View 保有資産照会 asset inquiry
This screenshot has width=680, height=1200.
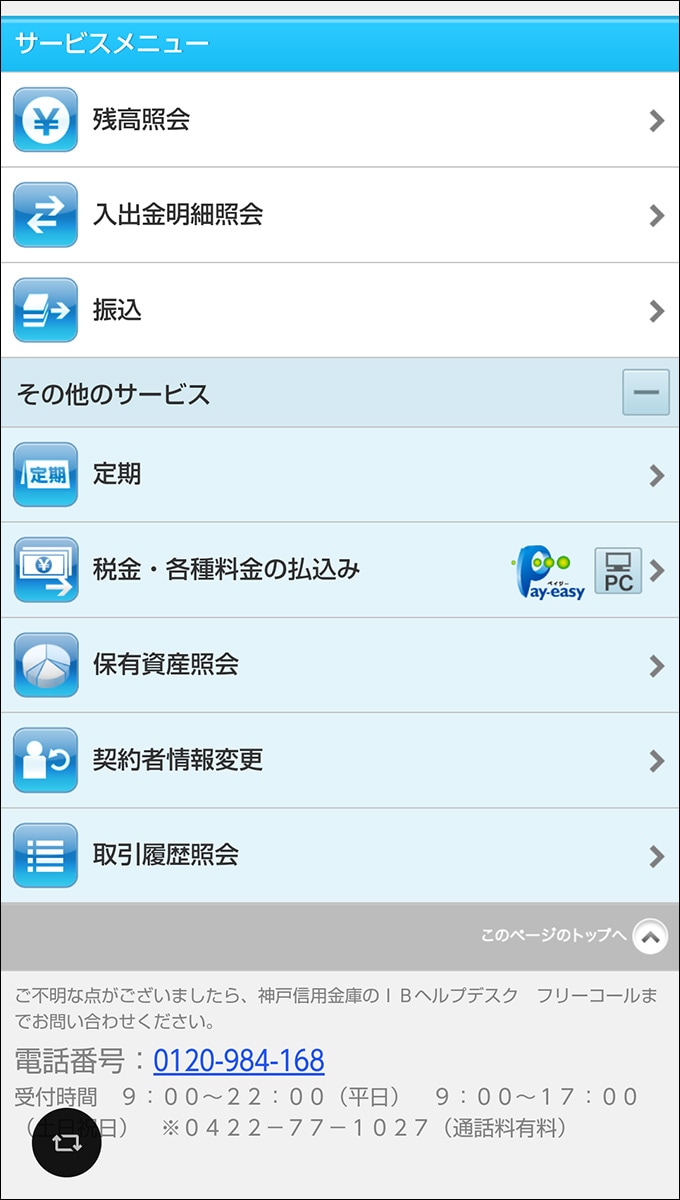(x=340, y=665)
